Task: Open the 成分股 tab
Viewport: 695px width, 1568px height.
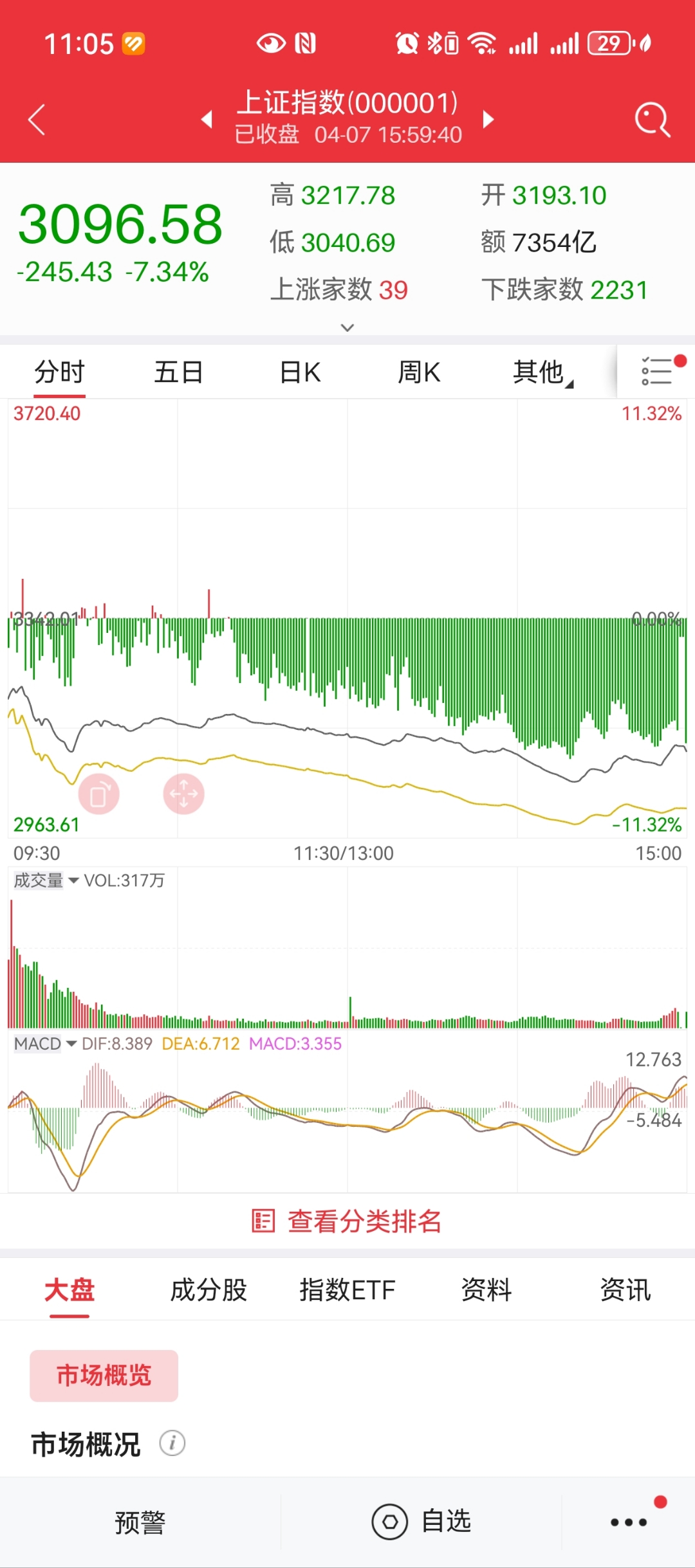Action: click(x=210, y=1291)
